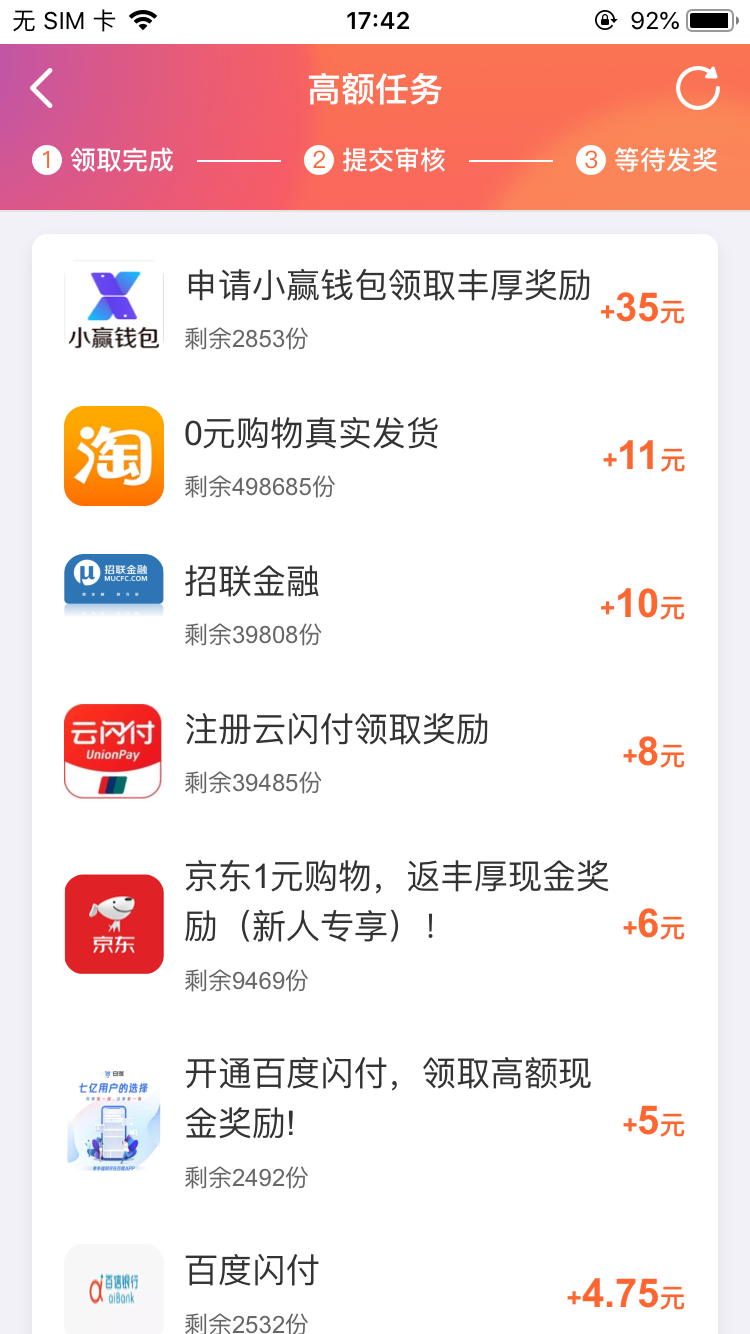Viewport: 750px width, 1334px height.
Task: Open the 小赢钱包 +35元 task
Action: point(375,308)
